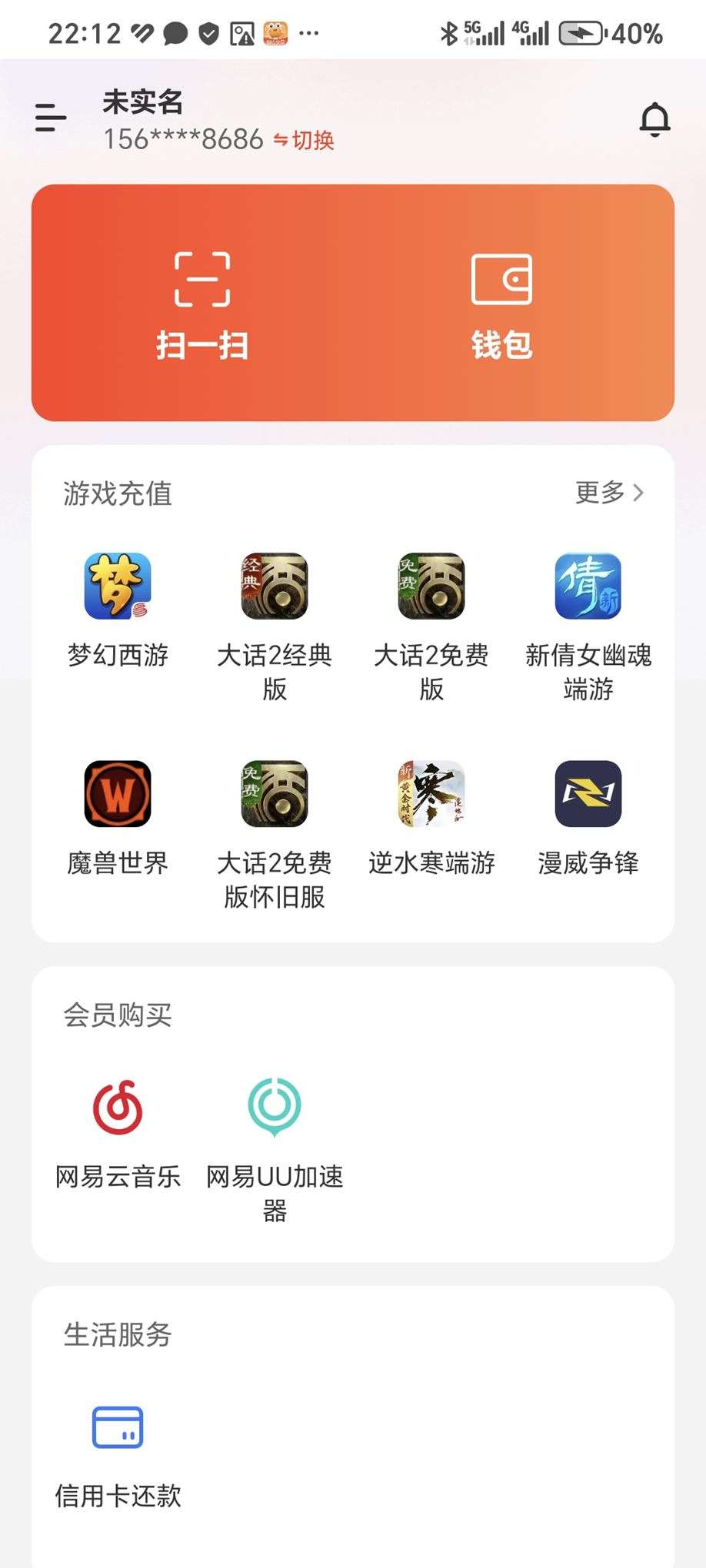
Task: Open 逆水寒端游 recharge
Action: [432, 794]
